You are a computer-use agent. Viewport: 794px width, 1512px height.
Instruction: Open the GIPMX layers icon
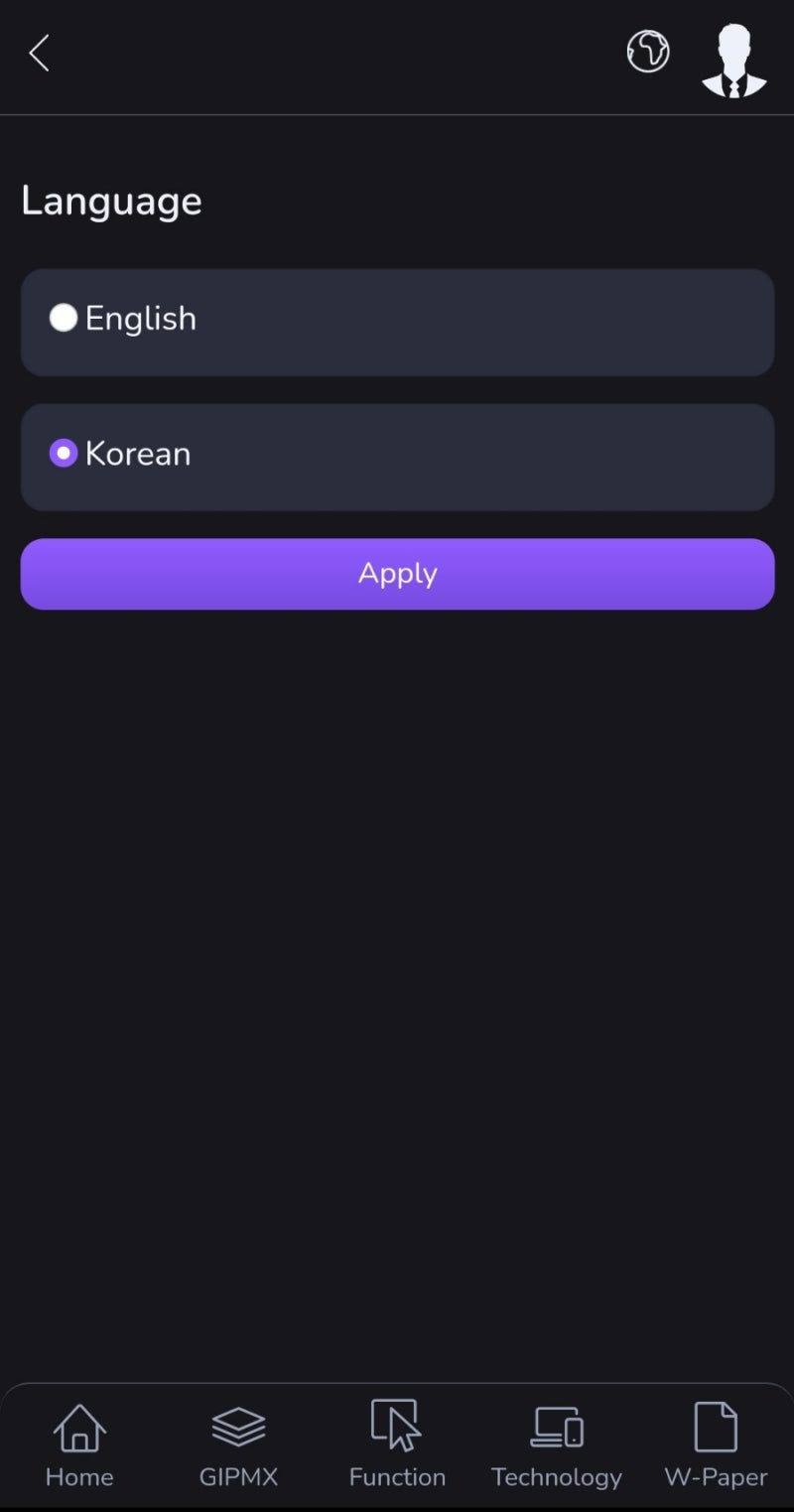tap(238, 1425)
